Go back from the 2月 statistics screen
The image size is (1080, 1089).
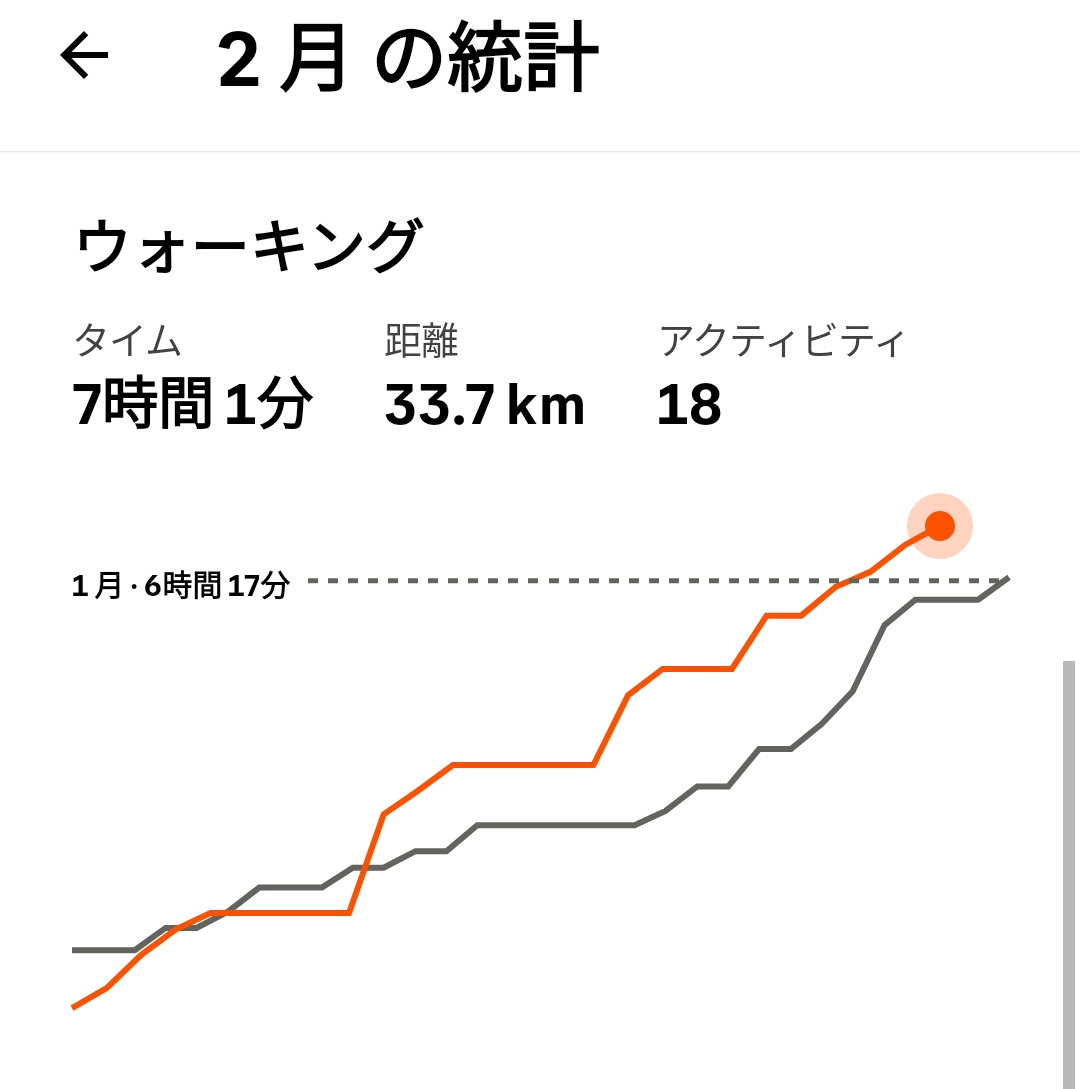(84, 56)
